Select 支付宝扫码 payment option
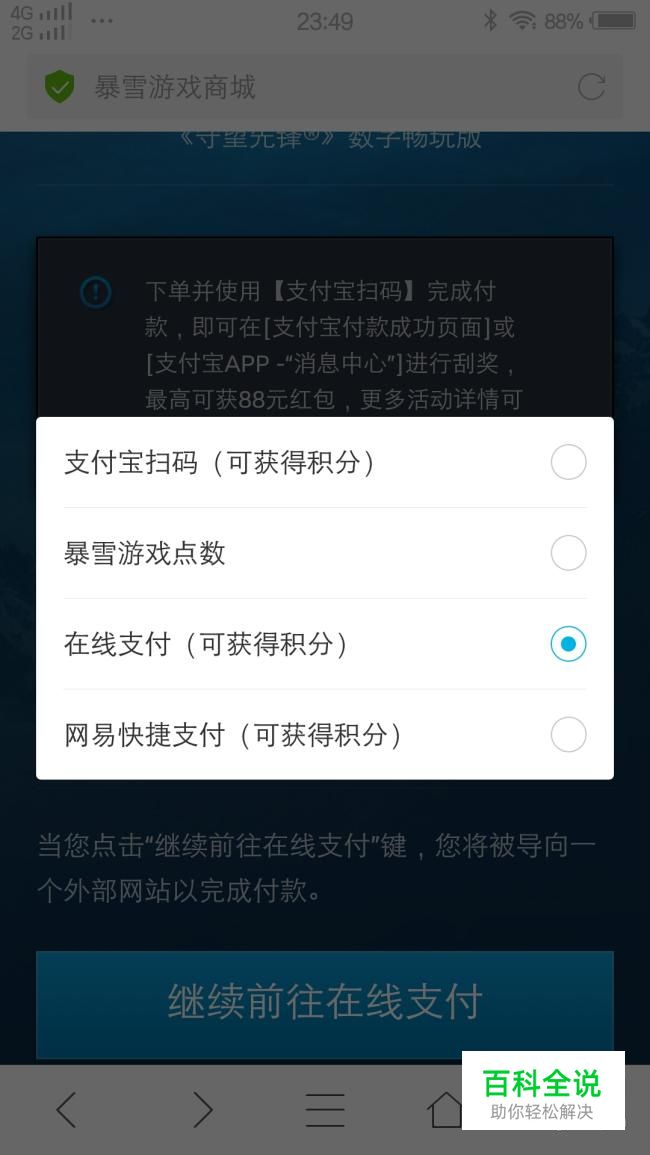 (325, 463)
